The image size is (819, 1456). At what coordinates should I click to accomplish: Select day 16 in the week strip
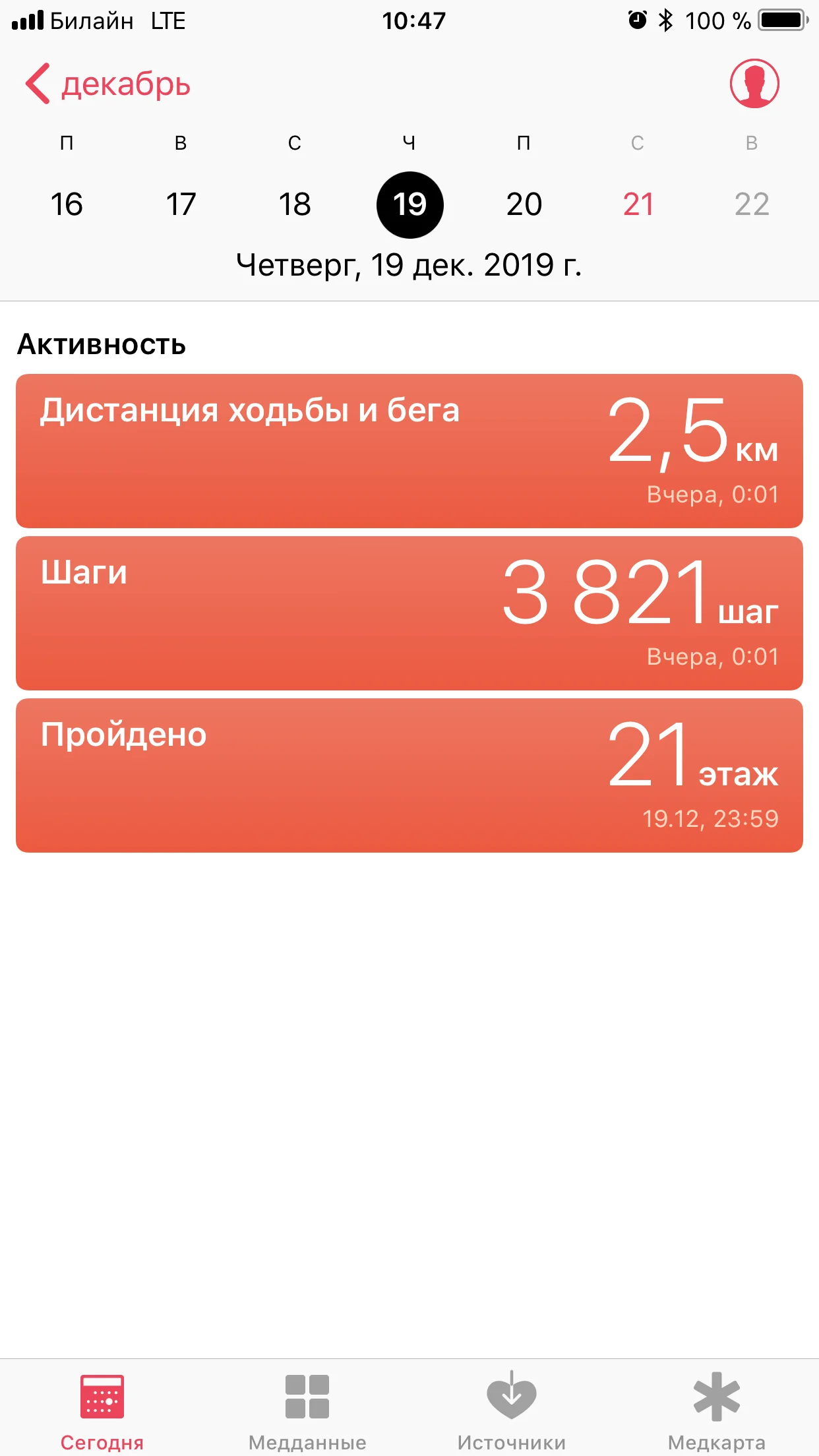67,204
